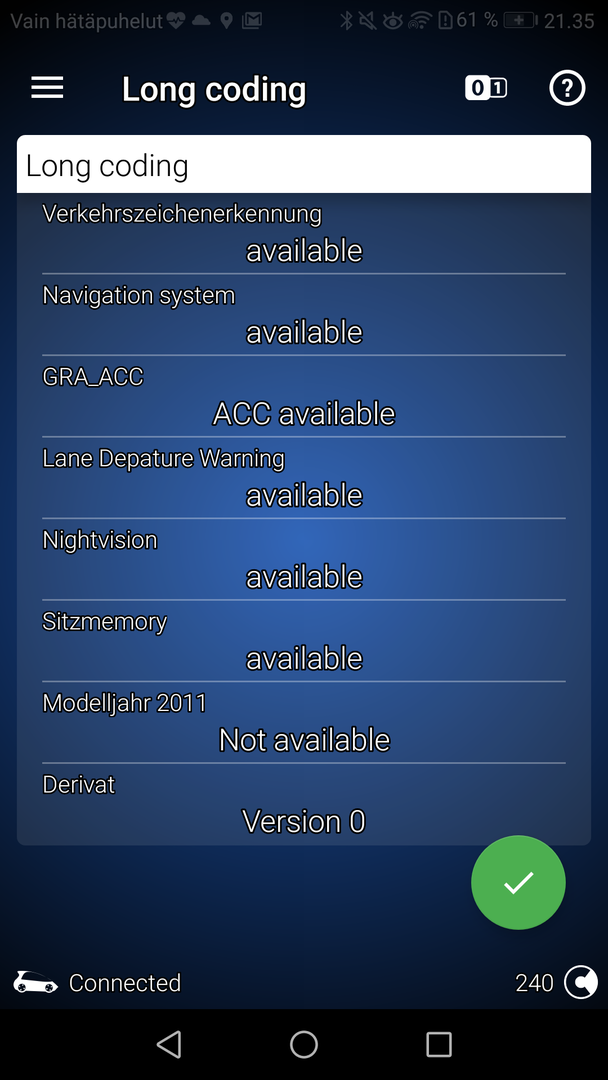The height and width of the screenshot is (1080, 608).
Task: Change Navigation system setting
Action: (x=304, y=332)
